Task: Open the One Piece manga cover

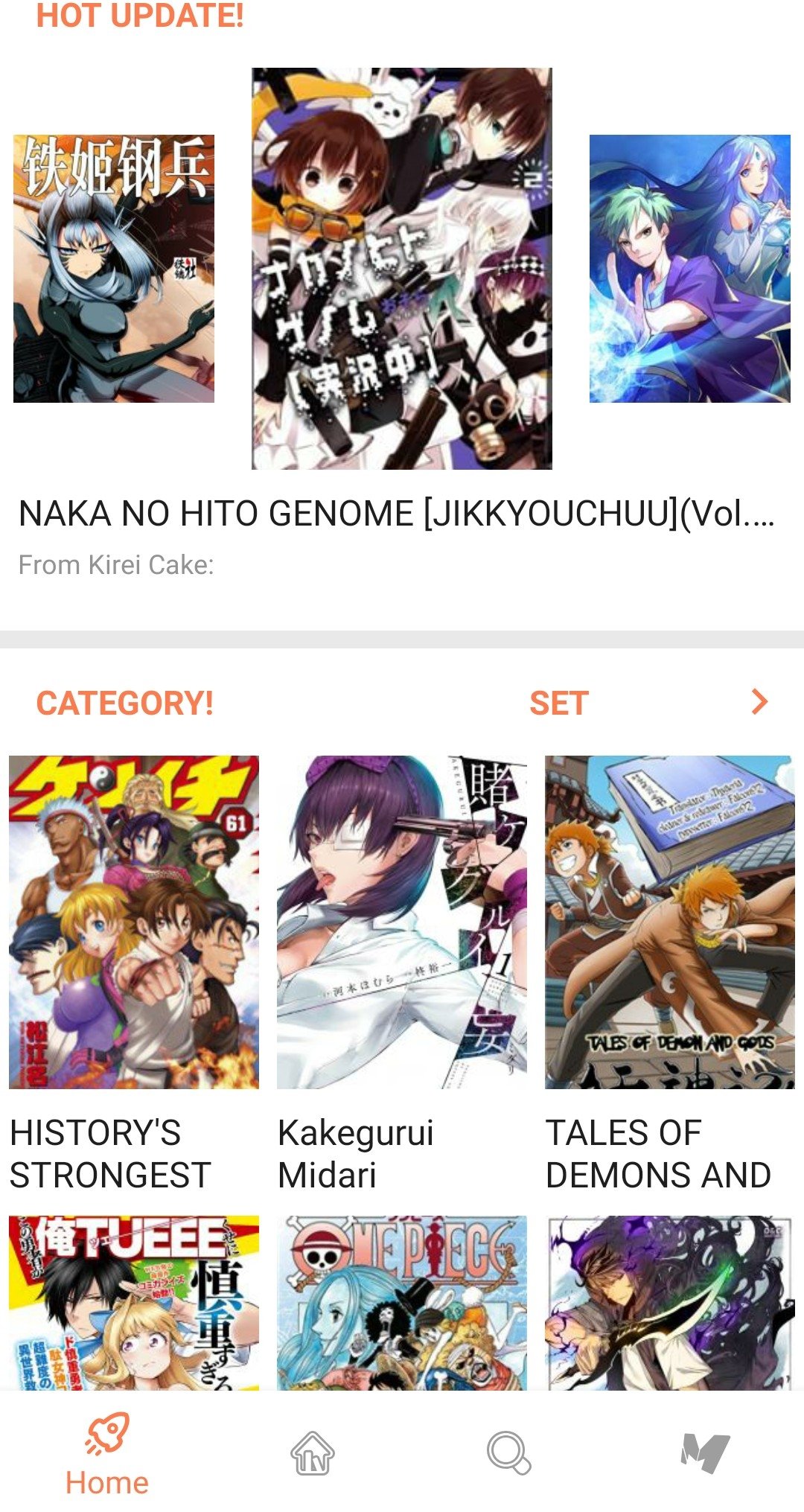Action: pyautogui.click(x=402, y=1303)
